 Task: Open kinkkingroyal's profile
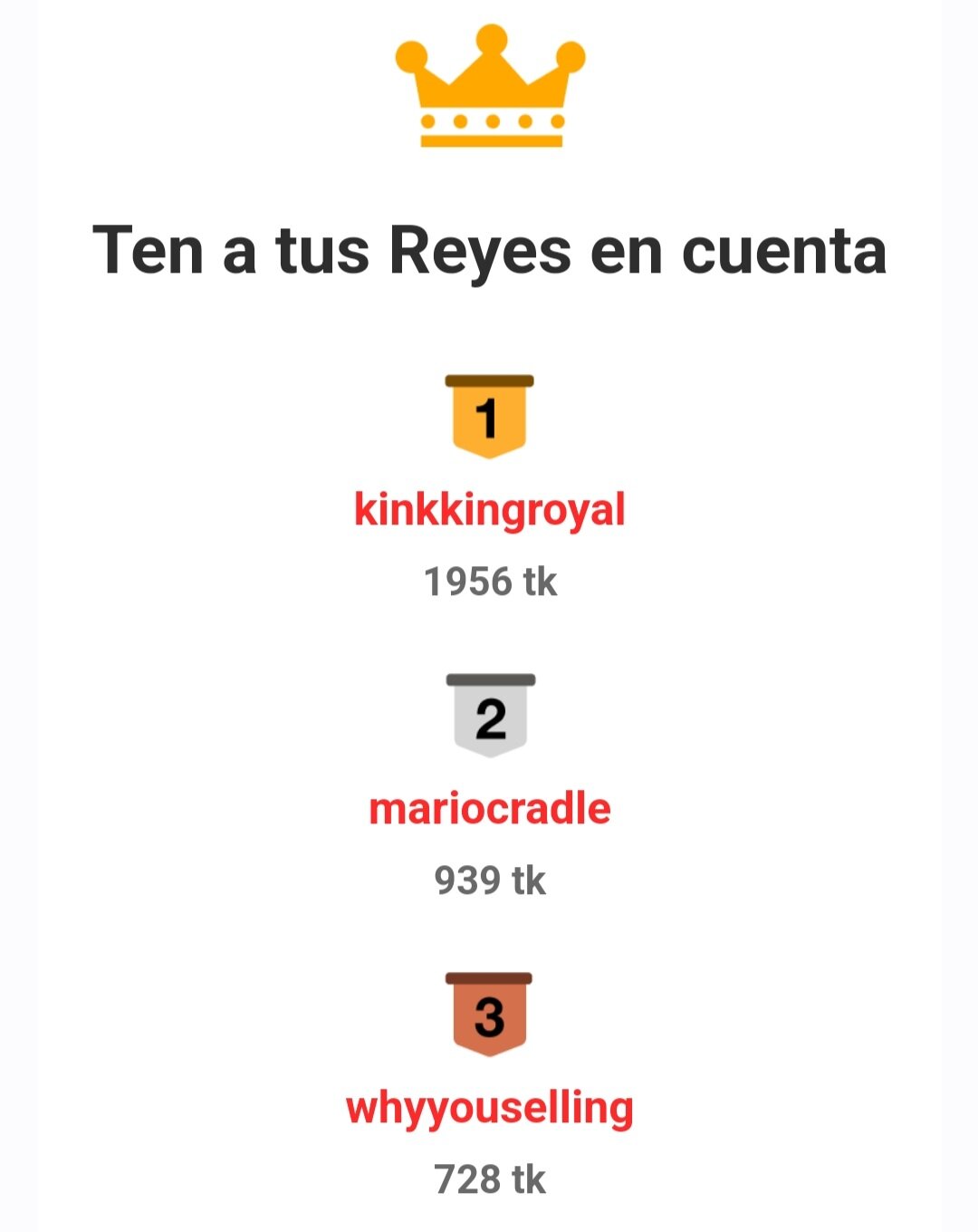pos(489,509)
